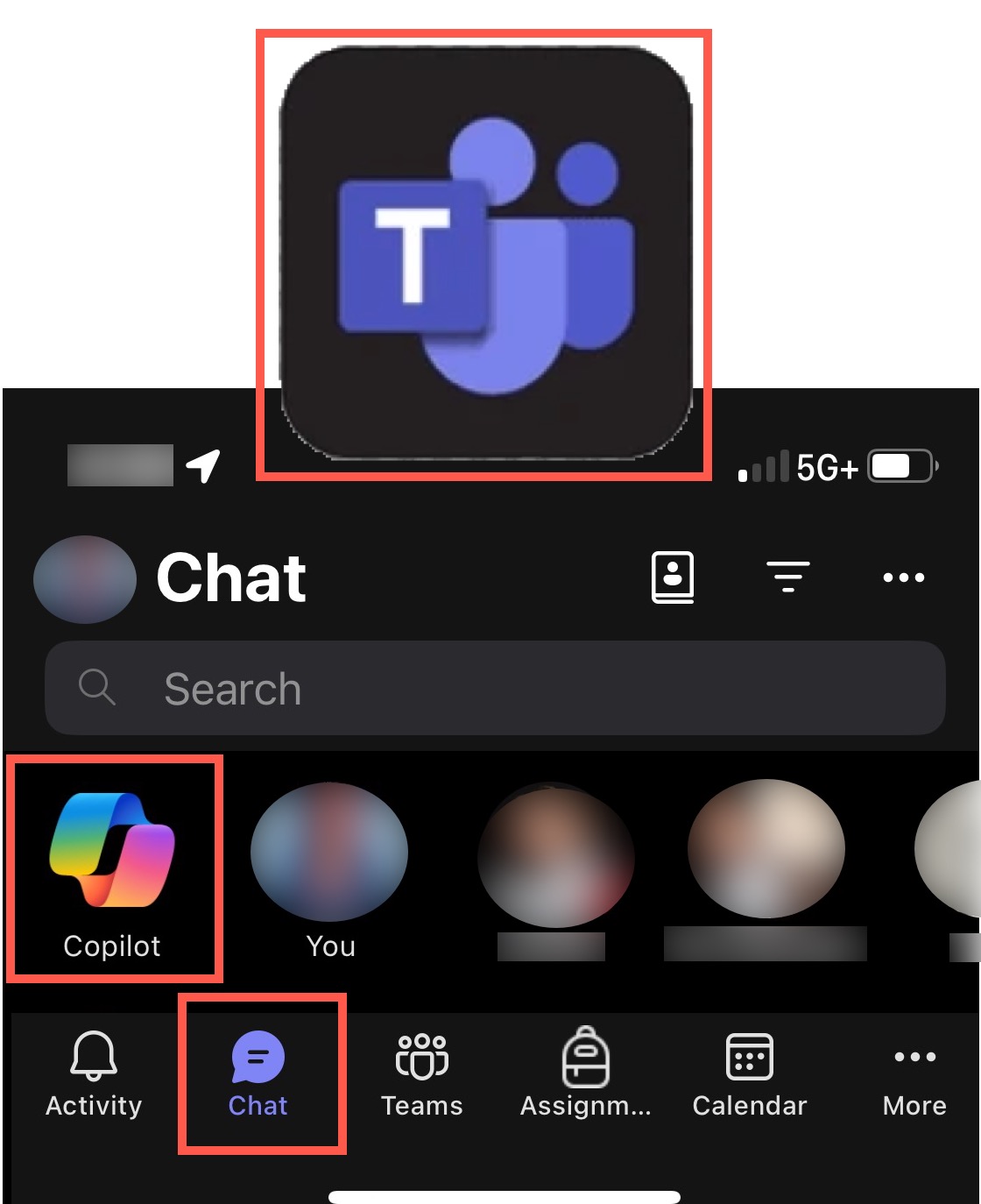Open the Assignments tab
The width and height of the screenshot is (981, 1204).
coord(586,1074)
